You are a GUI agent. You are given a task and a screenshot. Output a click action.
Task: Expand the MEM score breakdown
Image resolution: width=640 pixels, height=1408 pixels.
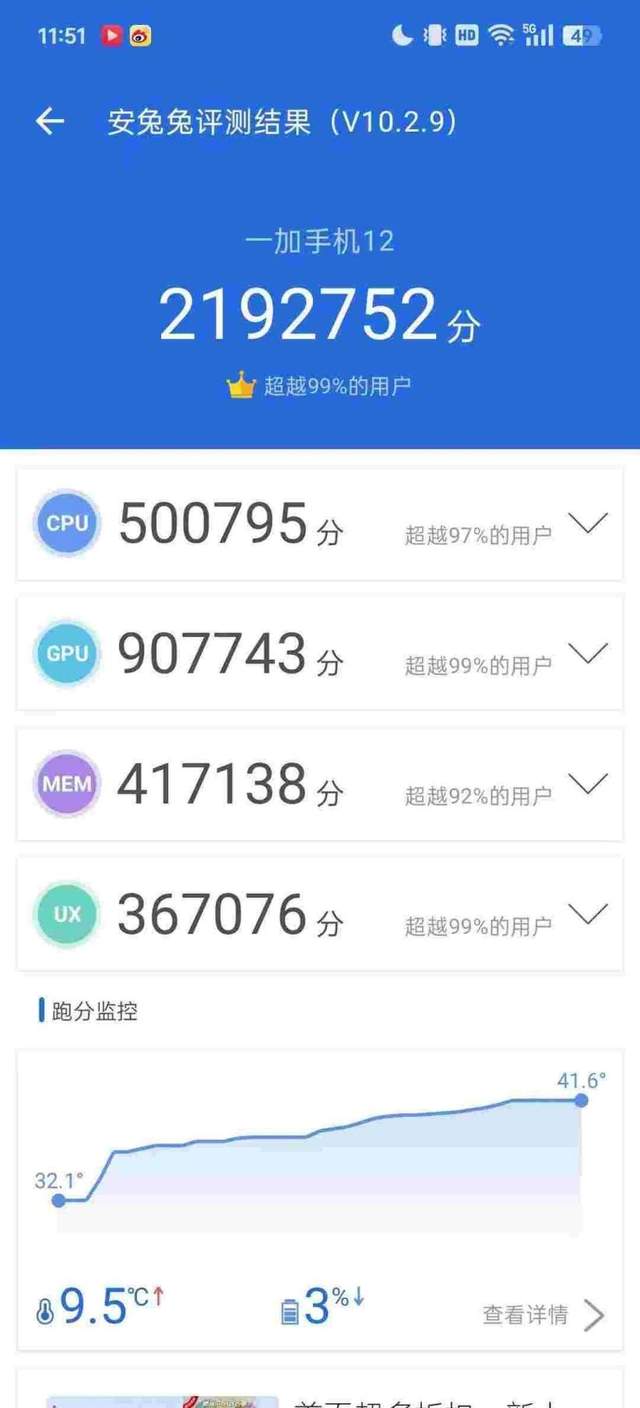(x=587, y=784)
